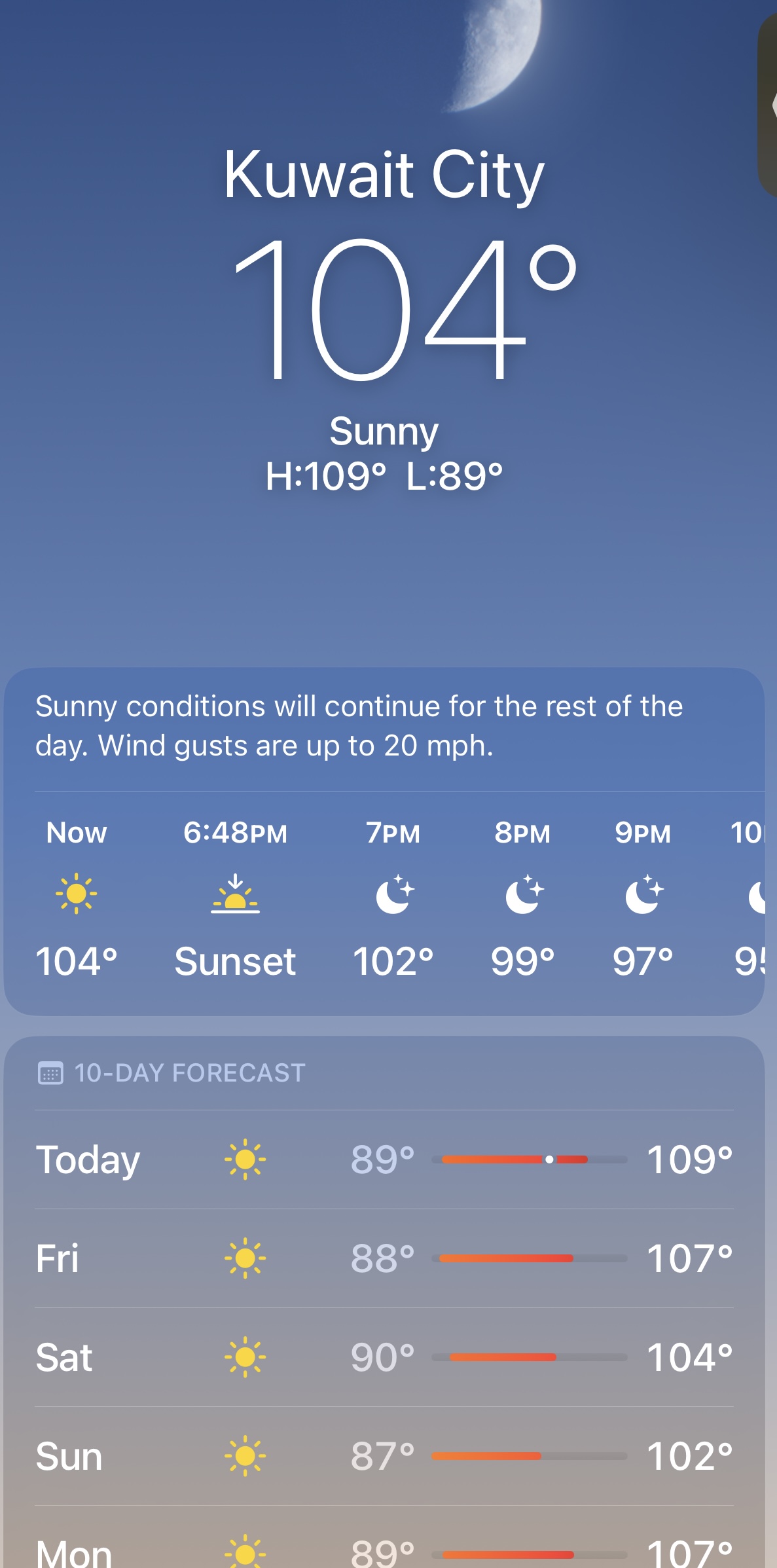
Task: Open Fri forecast details
Action: click(x=384, y=1258)
